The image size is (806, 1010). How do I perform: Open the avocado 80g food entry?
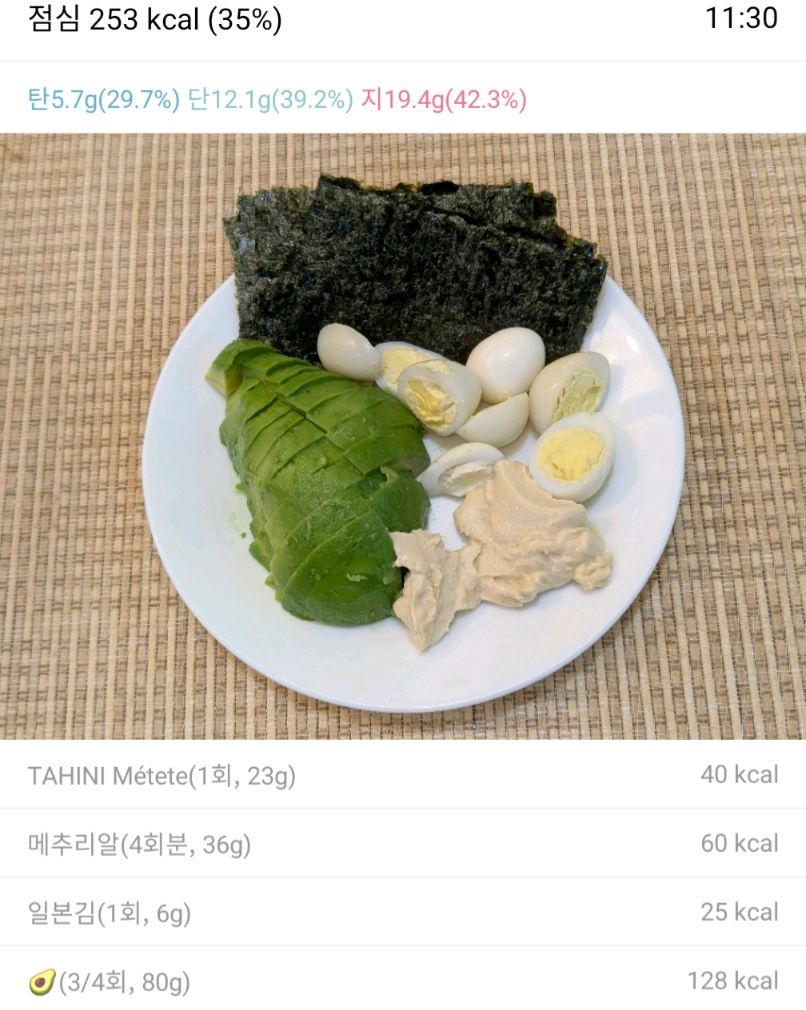pos(110,981)
